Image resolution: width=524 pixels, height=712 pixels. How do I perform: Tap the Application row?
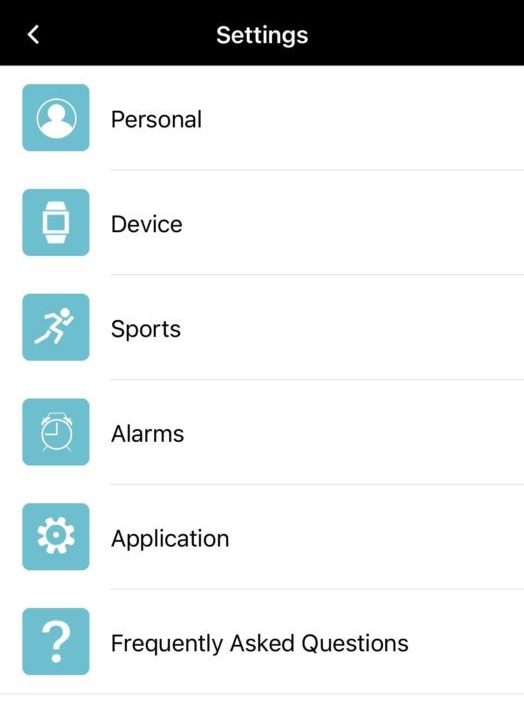pyautogui.click(x=262, y=537)
